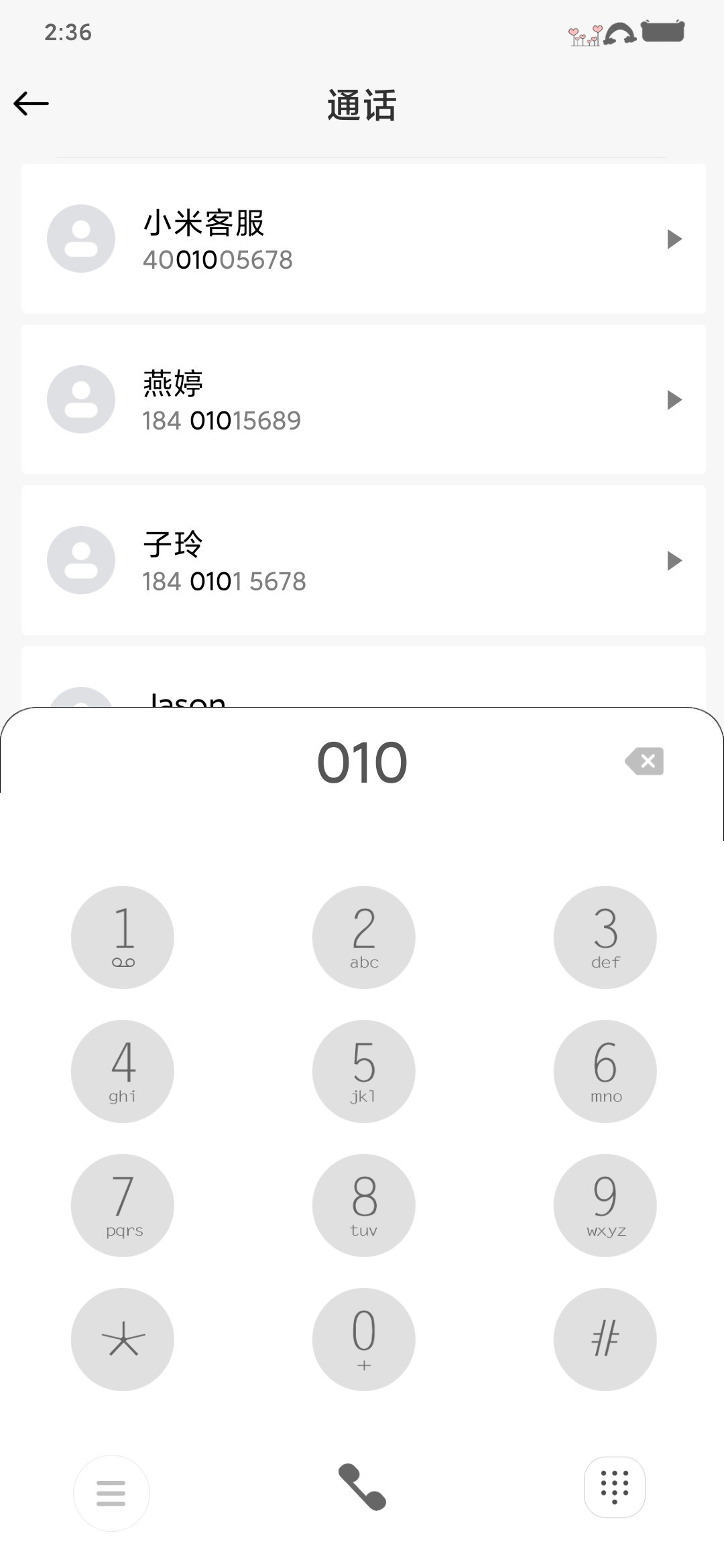Dial digit 3 def key
Screen dimensions: 724x1568
pos(605,937)
